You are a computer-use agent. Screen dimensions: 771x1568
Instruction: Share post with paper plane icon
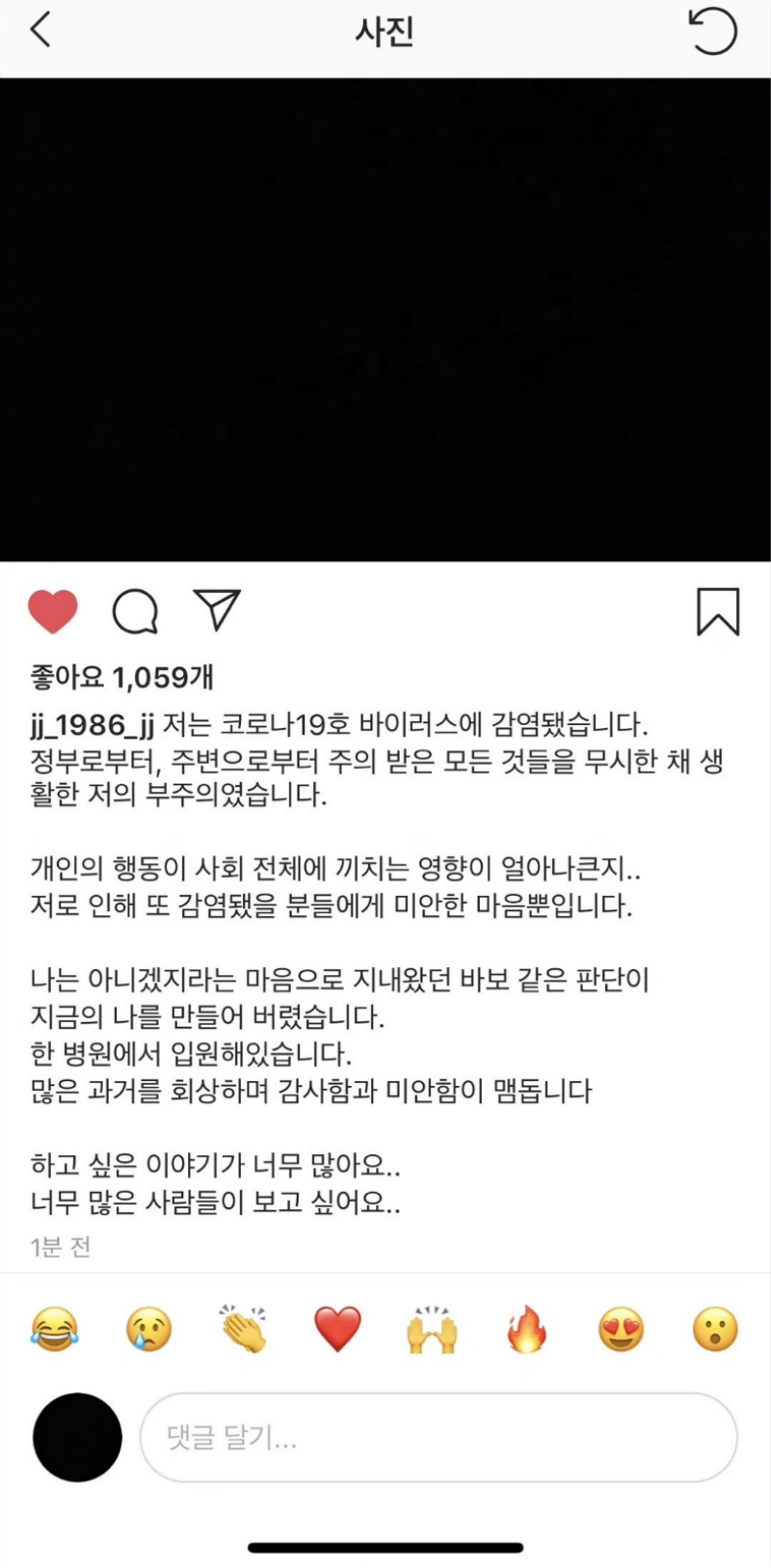(217, 609)
